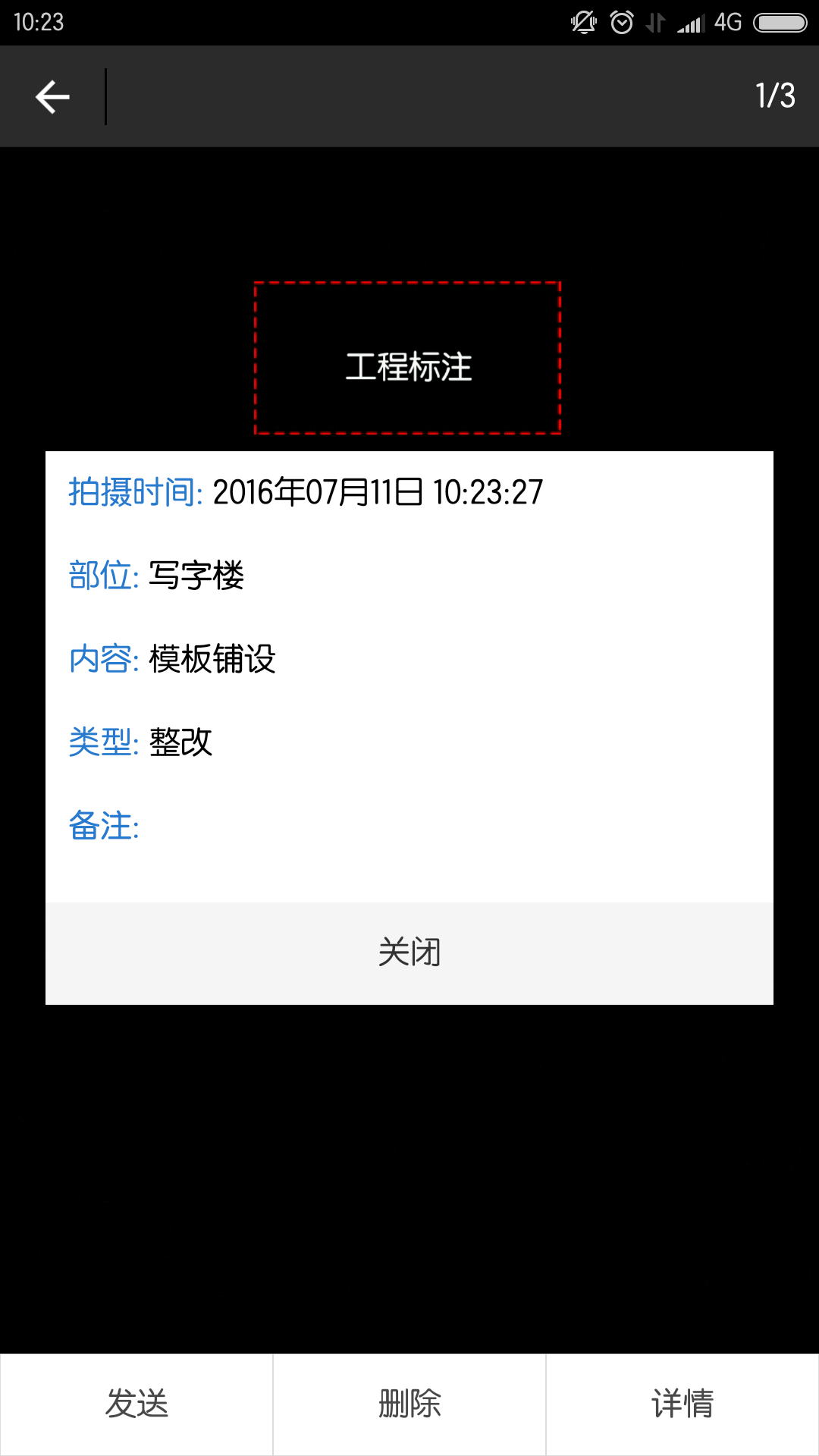
Task: Delete the photo with 删除
Action: tap(409, 1404)
